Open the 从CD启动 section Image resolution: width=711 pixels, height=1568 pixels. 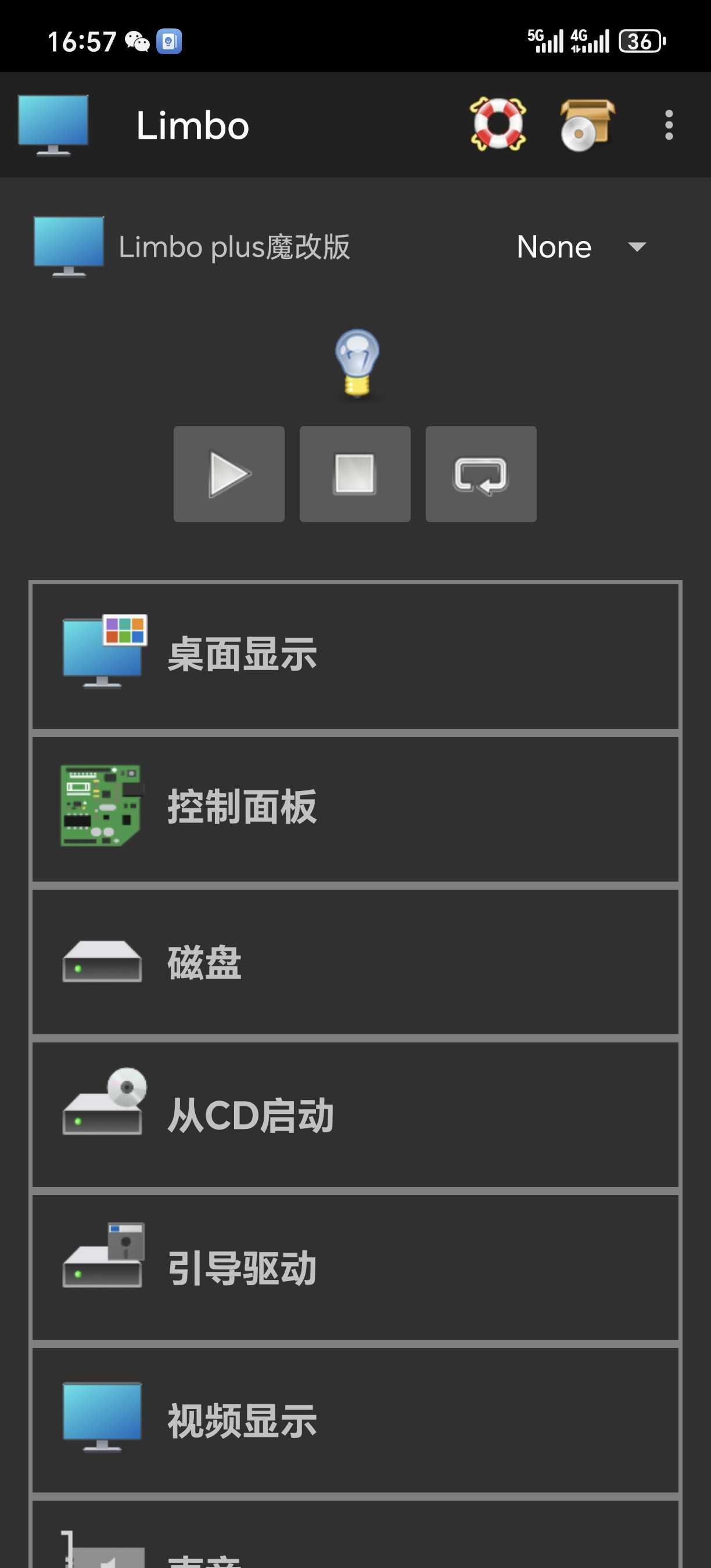coord(355,1114)
